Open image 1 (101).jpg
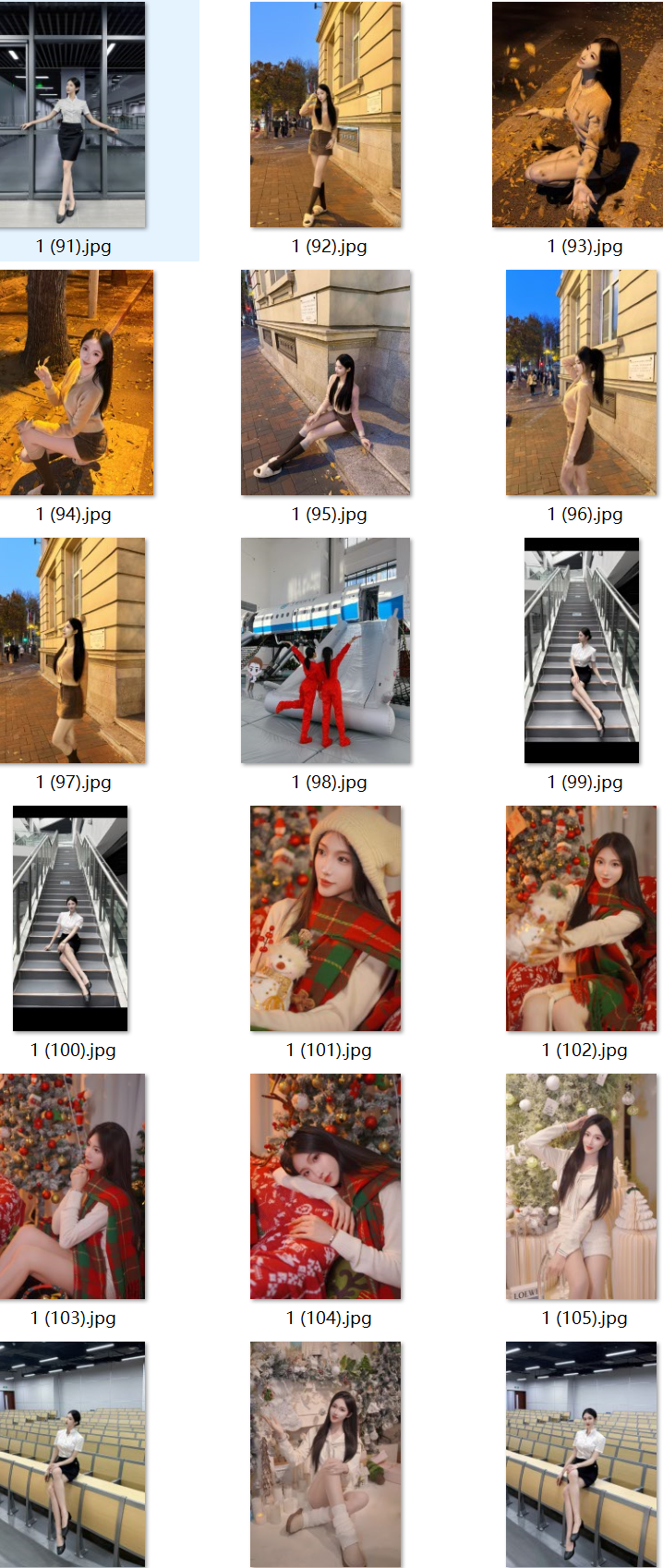663x1568 pixels. 325,918
